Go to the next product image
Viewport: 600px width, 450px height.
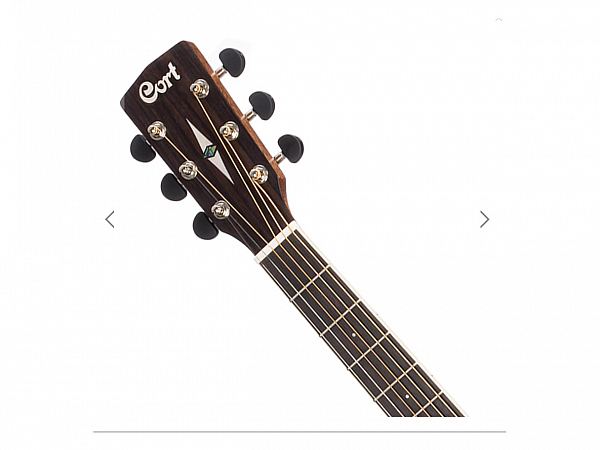(484, 219)
